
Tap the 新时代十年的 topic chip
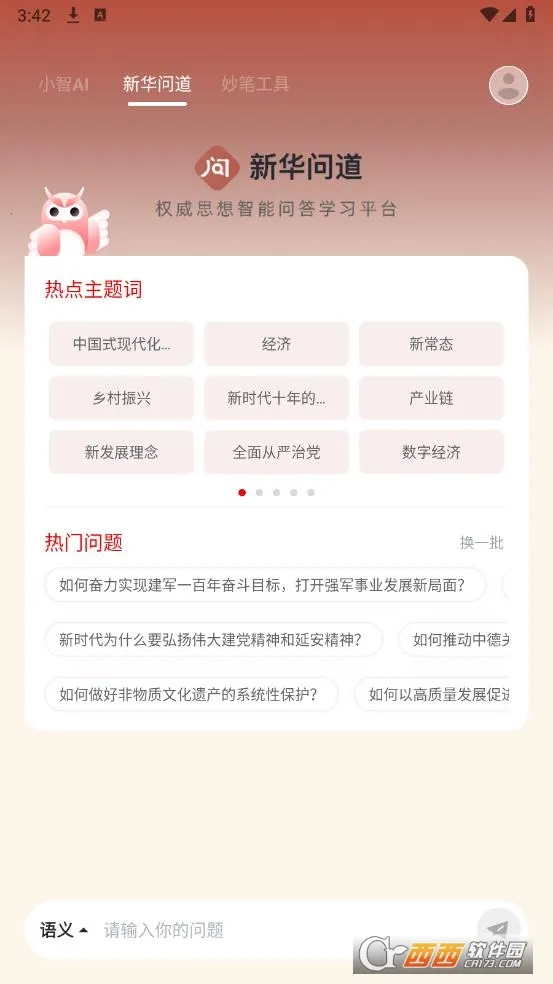276,398
